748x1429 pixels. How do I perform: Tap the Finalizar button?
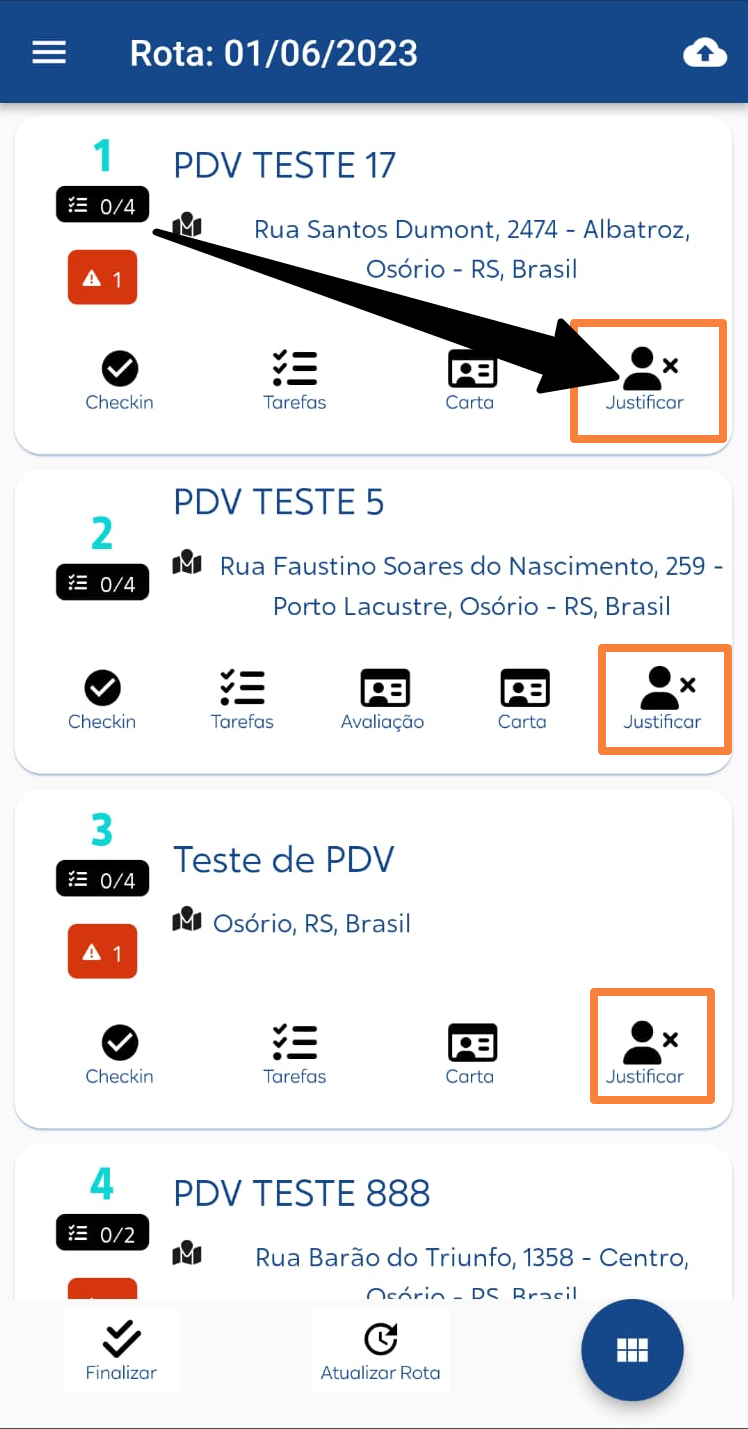[122, 1350]
